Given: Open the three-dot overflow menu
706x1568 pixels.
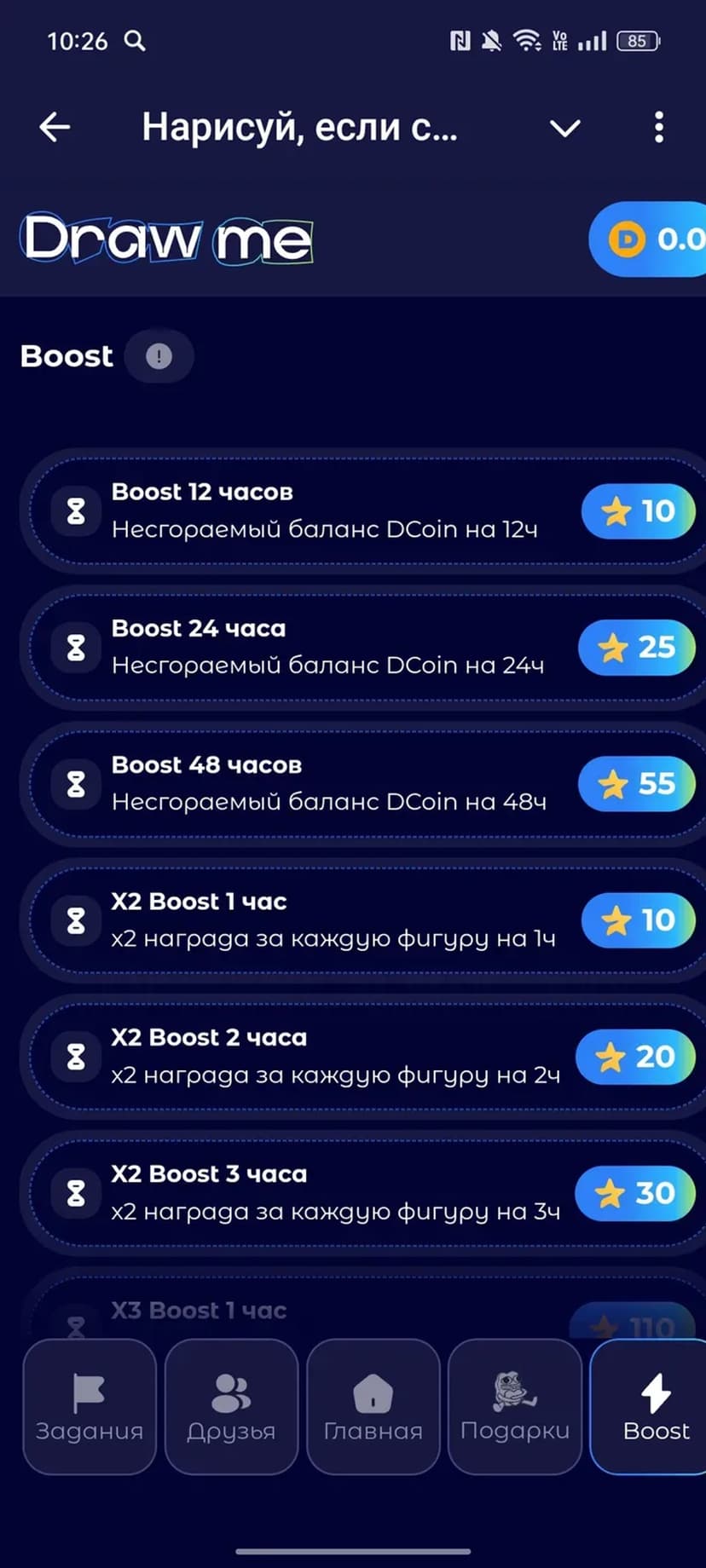Looking at the screenshot, I should 658,128.
